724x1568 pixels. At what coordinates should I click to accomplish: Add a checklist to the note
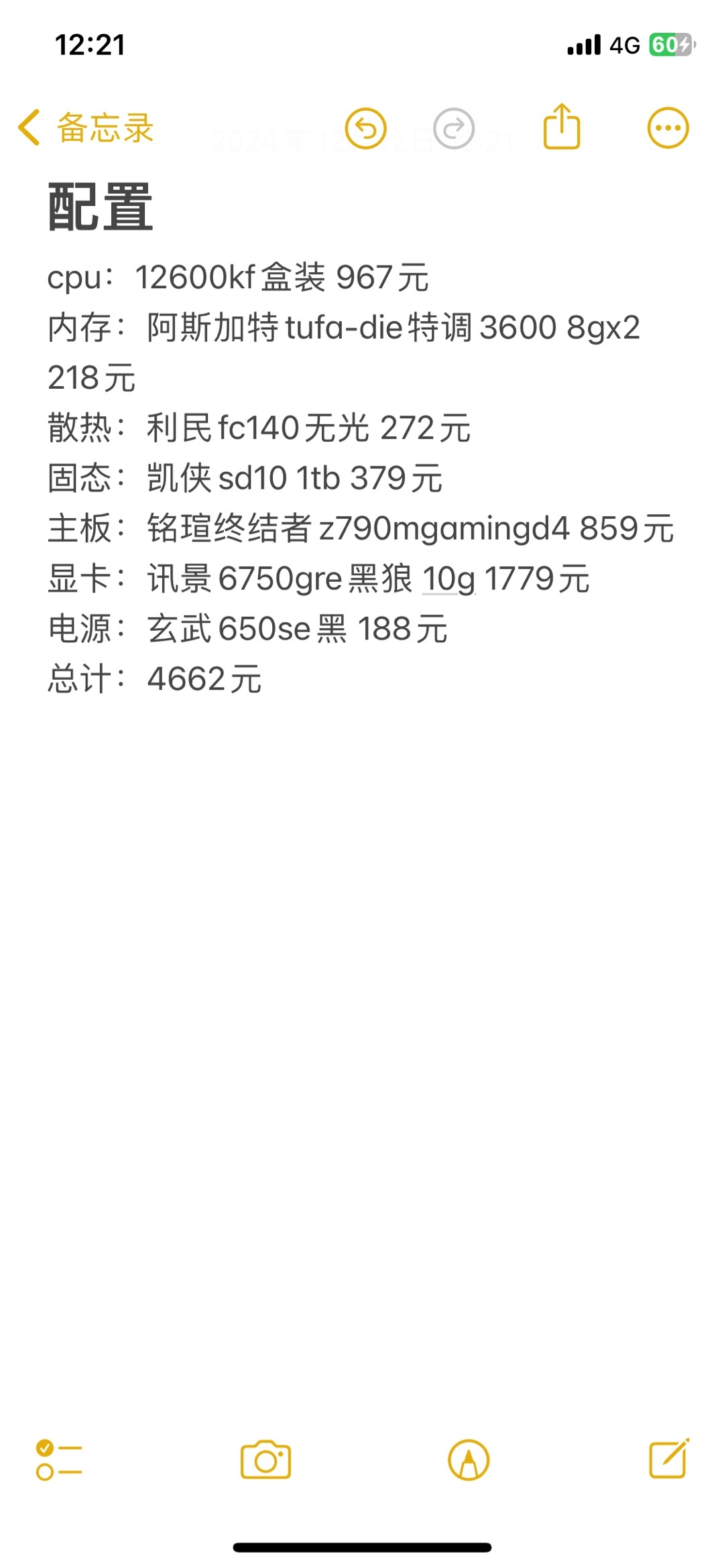[x=59, y=1459]
